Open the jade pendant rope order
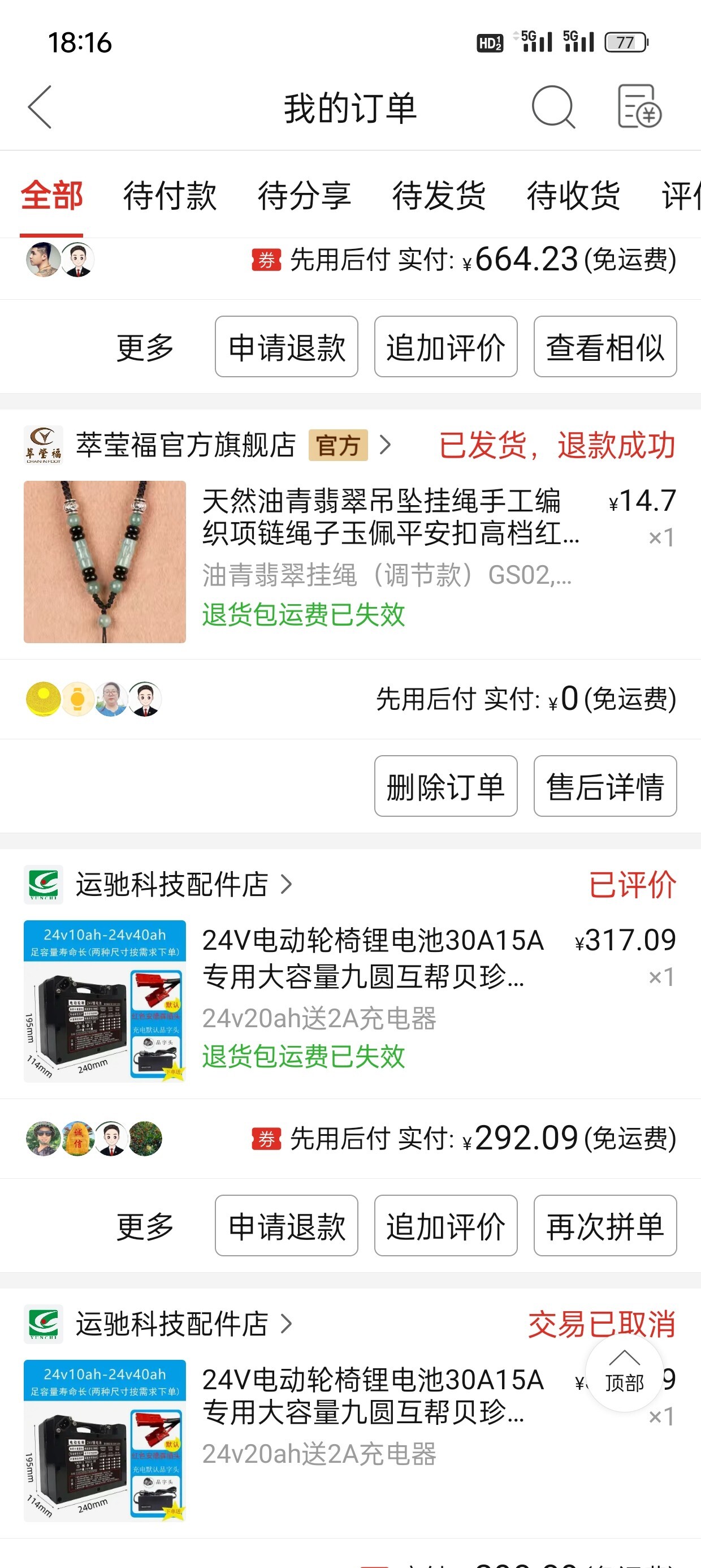This screenshot has width=701, height=1568. click(x=350, y=561)
